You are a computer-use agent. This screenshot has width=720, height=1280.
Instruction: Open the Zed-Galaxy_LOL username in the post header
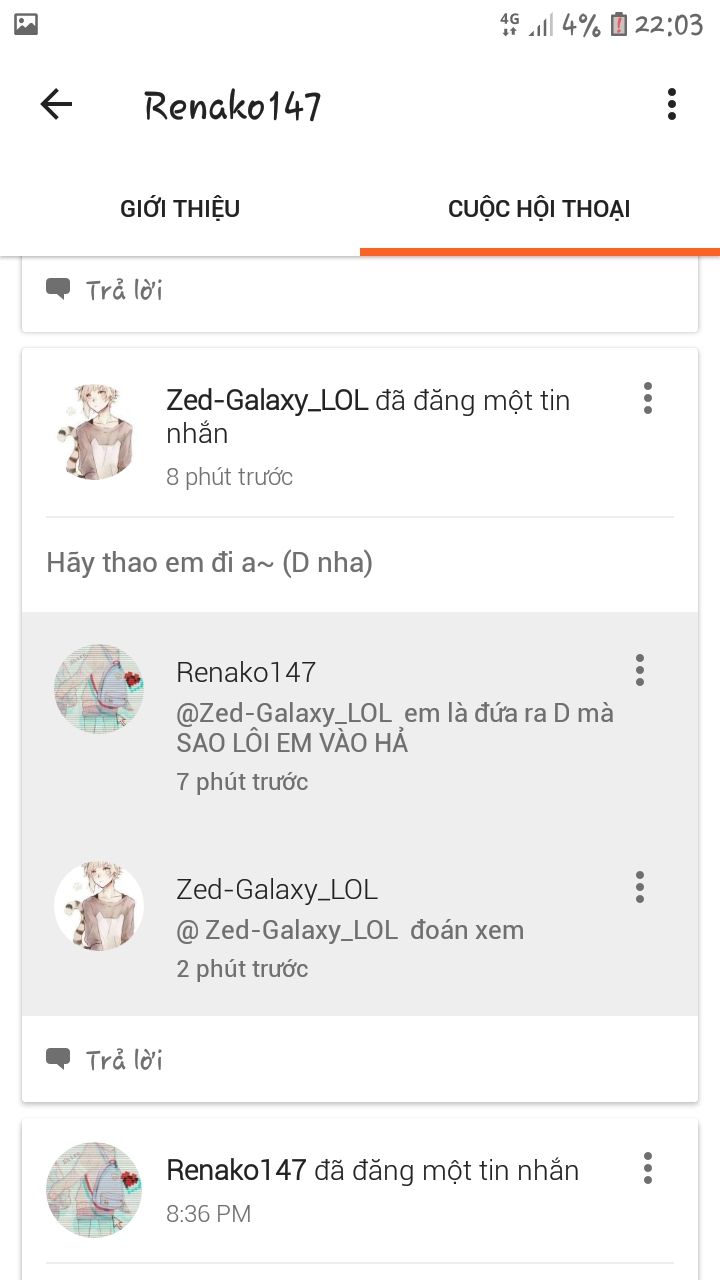tap(267, 401)
